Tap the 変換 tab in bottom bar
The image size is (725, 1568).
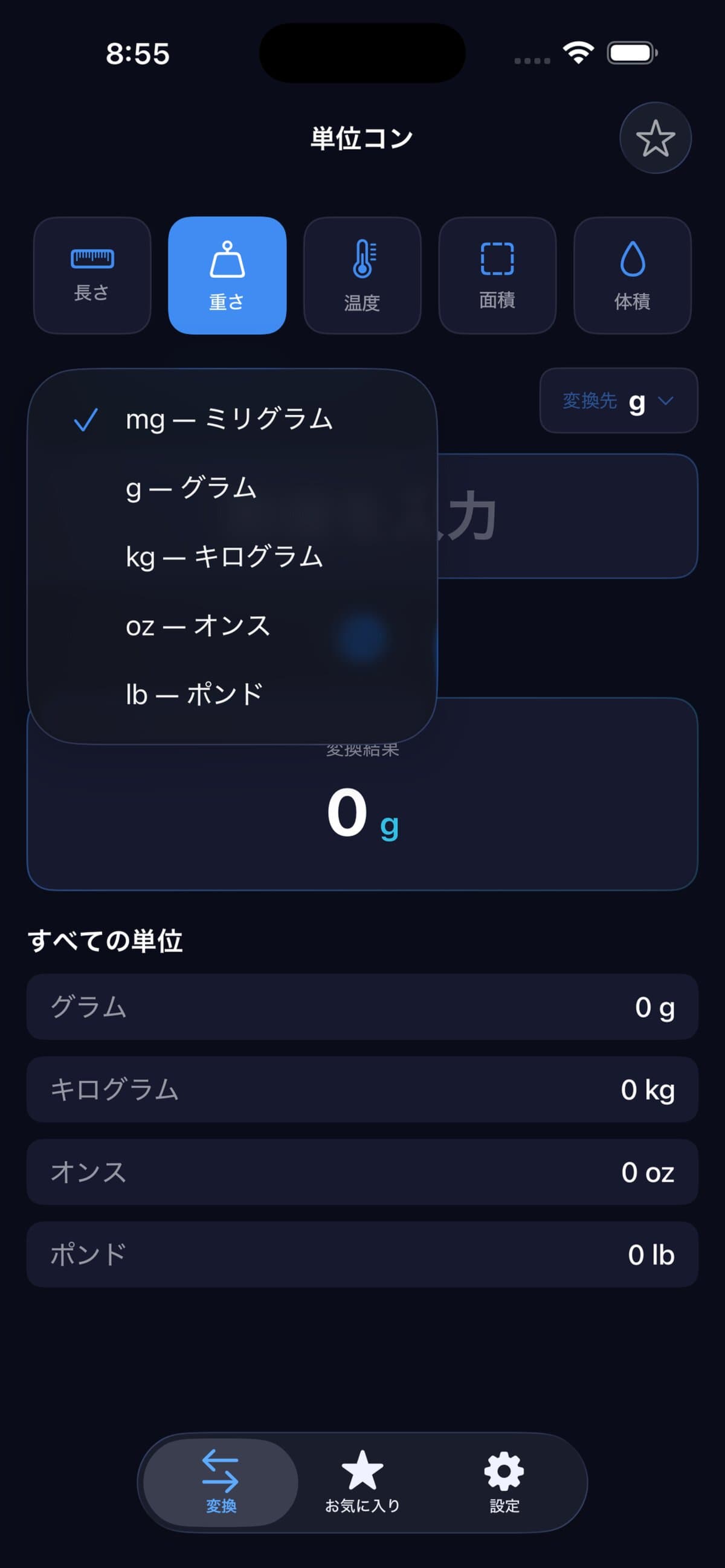pyautogui.click(x=221, y=1482)
